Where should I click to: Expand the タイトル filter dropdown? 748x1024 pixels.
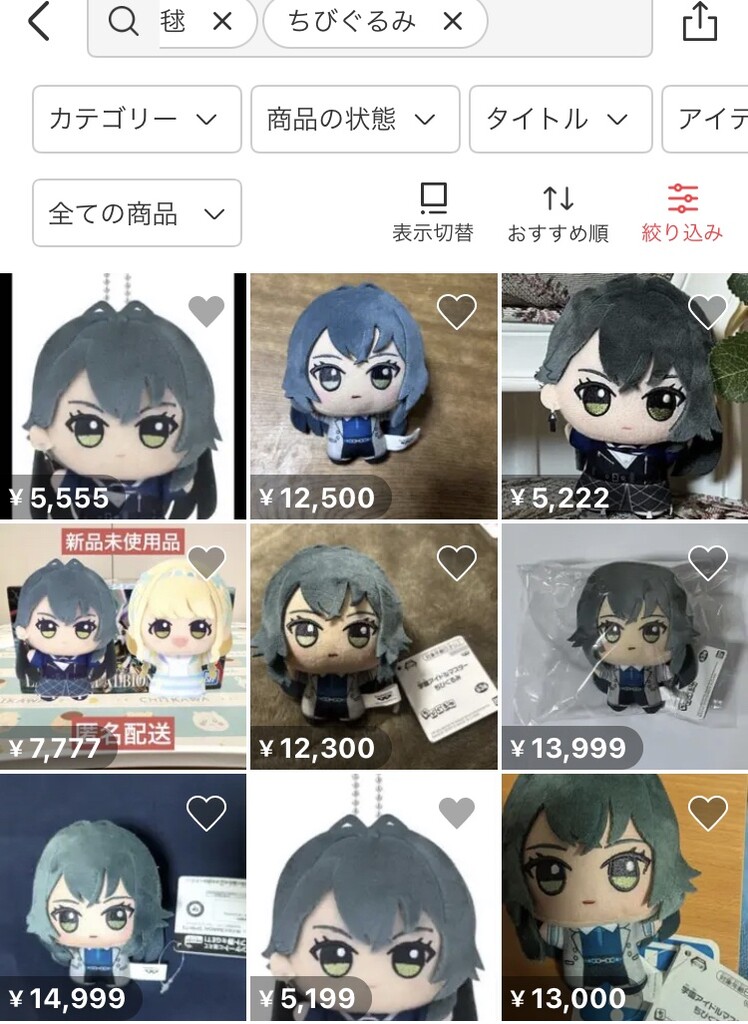tap(560, 119)
